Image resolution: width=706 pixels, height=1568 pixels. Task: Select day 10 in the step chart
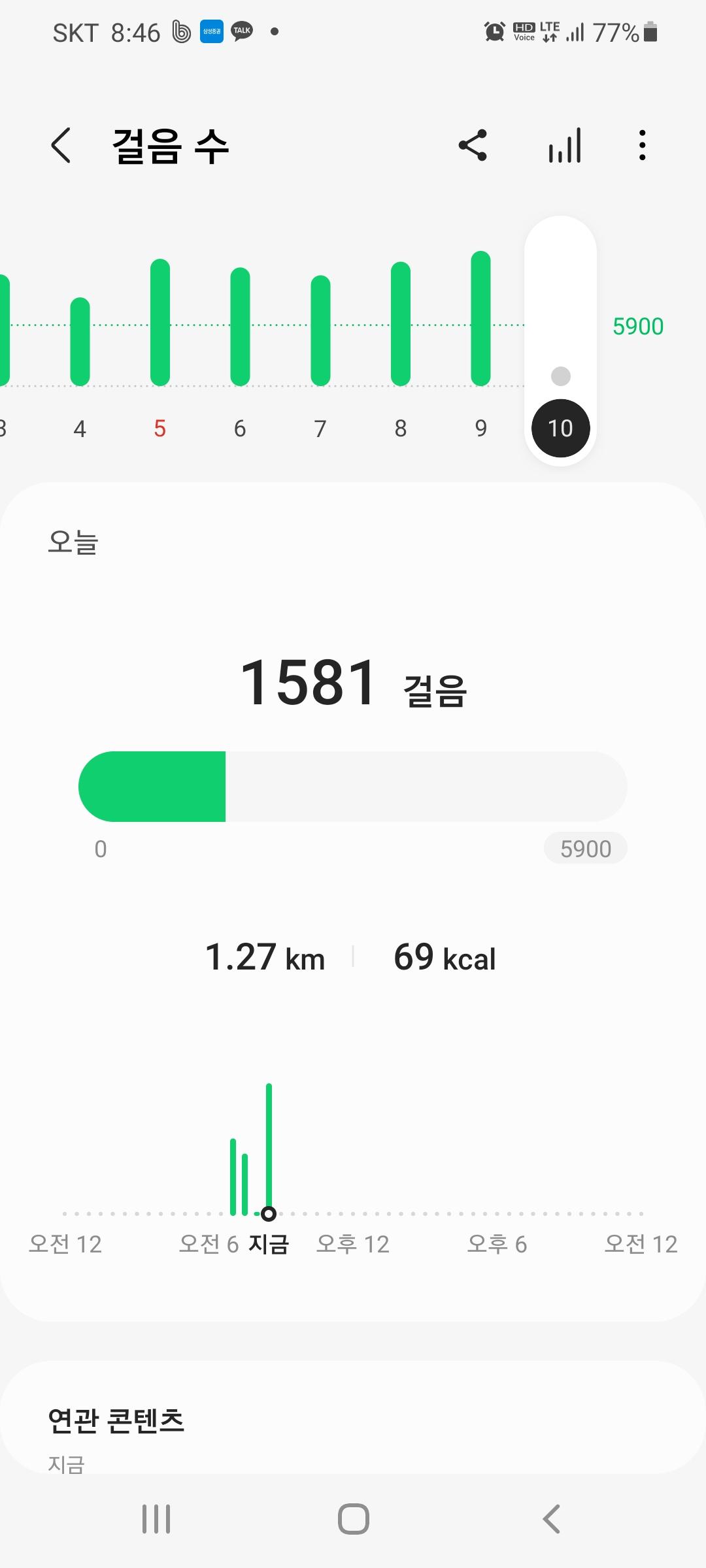[x=560, y=428]
